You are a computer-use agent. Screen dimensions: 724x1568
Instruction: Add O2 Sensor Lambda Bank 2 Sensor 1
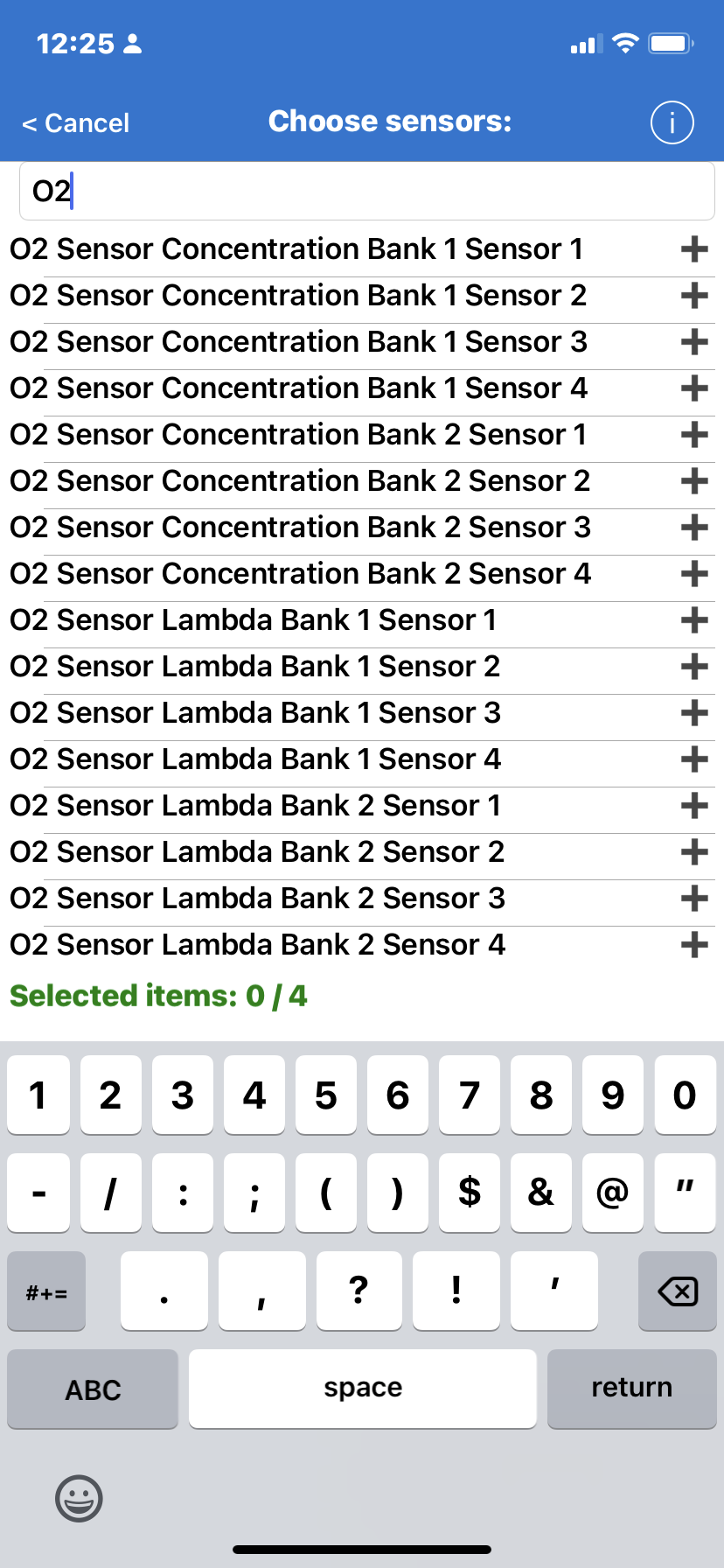pyautogui.click(x=694, y=806)
